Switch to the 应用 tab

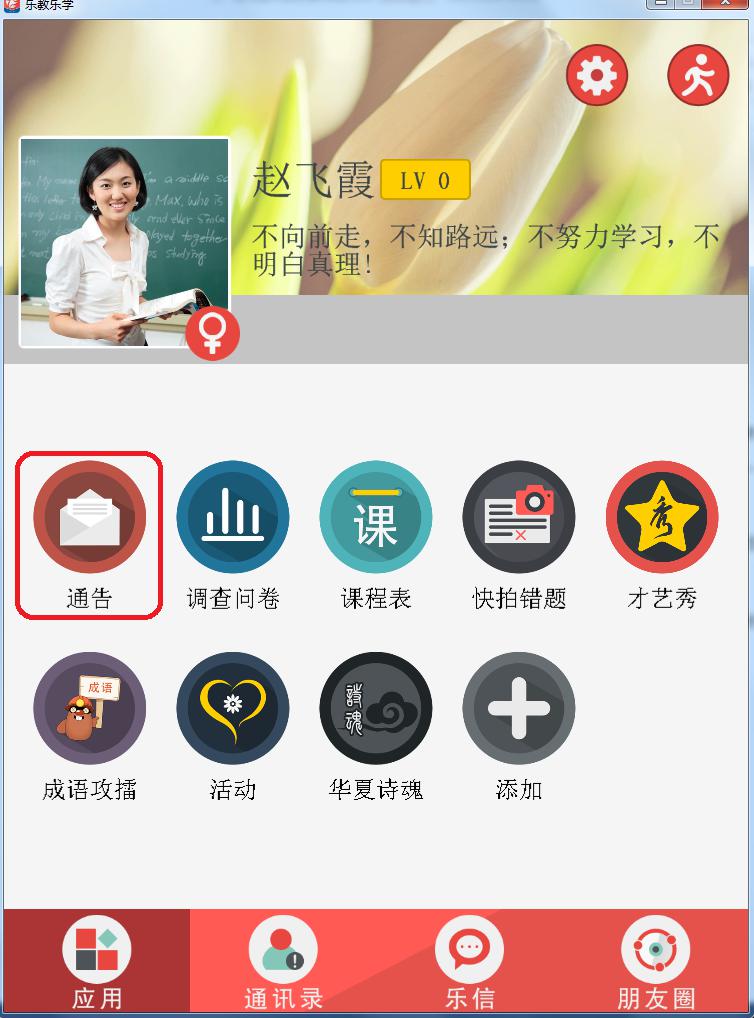click(96, 962)
